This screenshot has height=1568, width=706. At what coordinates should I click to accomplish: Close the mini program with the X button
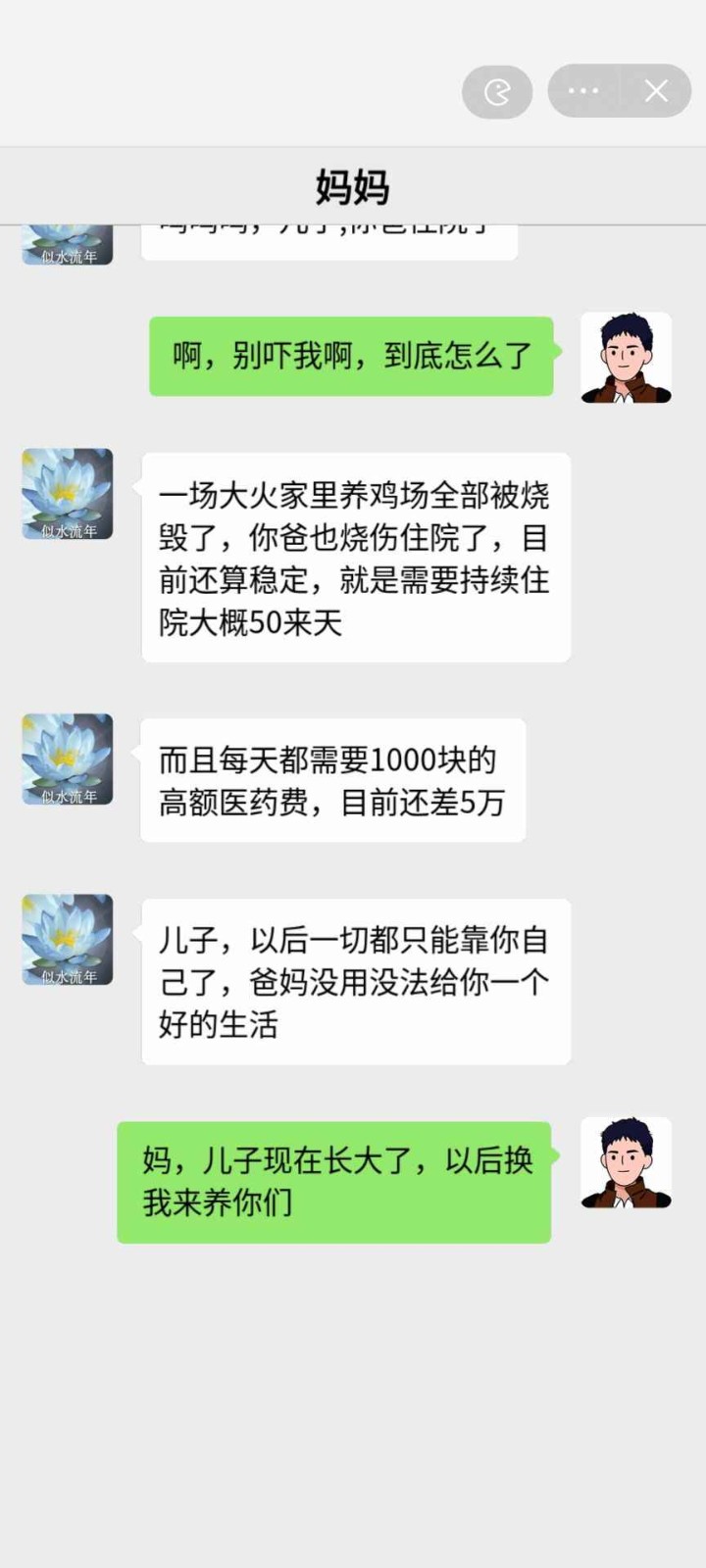[x=655, y=90]
